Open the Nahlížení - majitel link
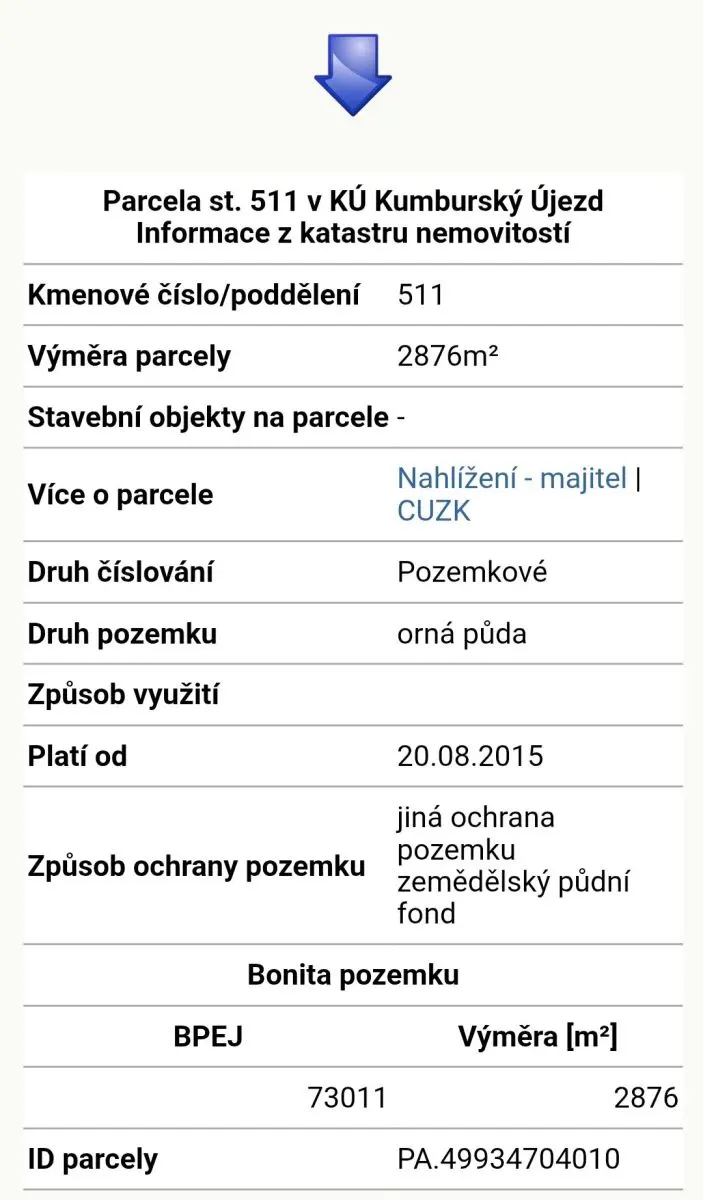The width and height of the screenshot is (703, 1200). click(x=512, y=478)
